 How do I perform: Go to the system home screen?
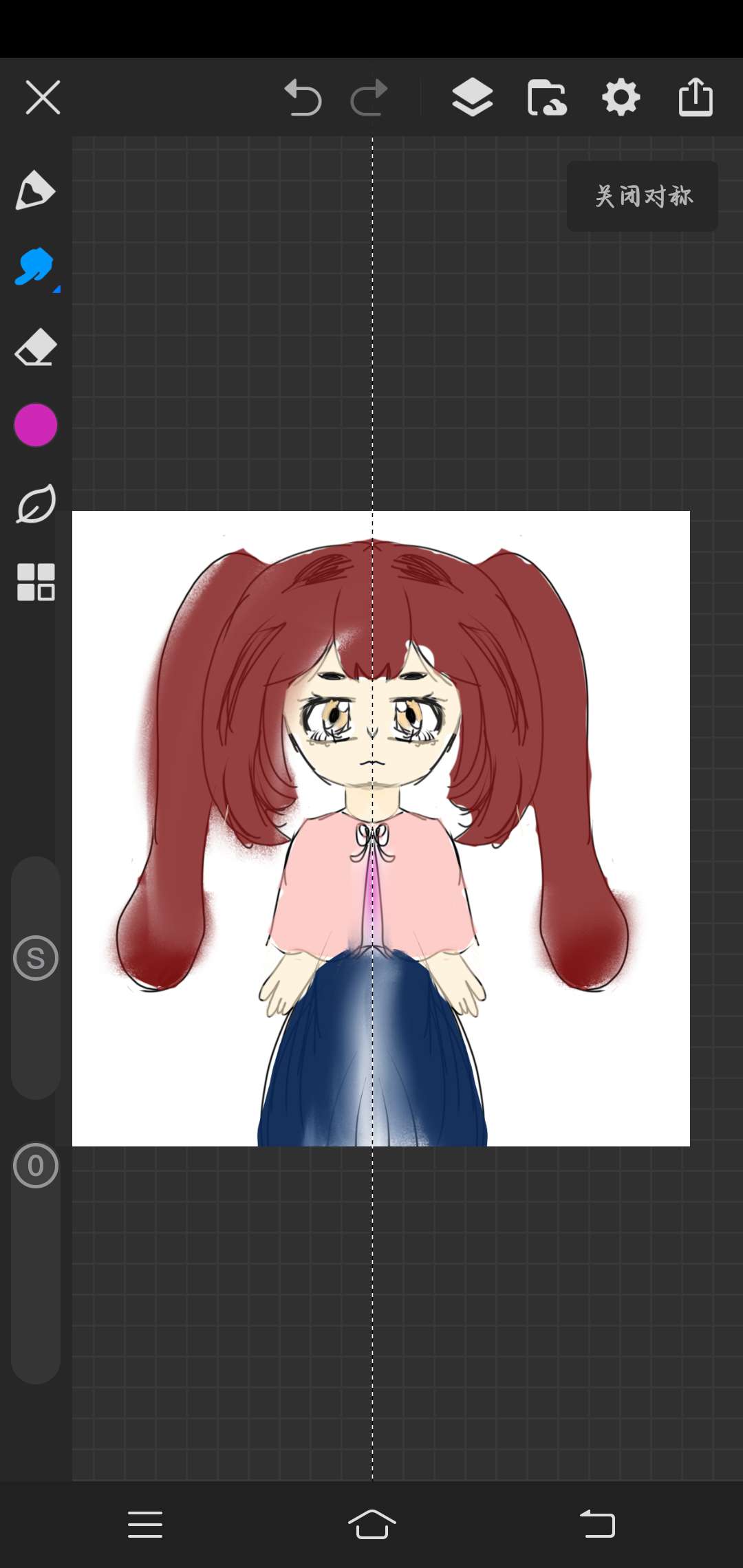click(x=371, y=1524)
